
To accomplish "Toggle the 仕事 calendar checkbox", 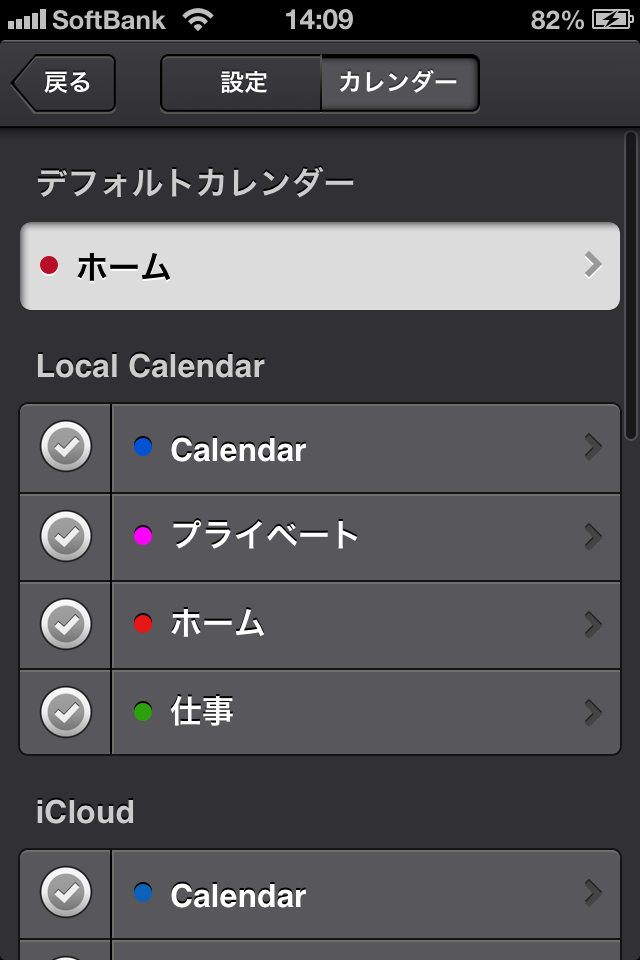I will pyautogui.click(x=66, y=712).
